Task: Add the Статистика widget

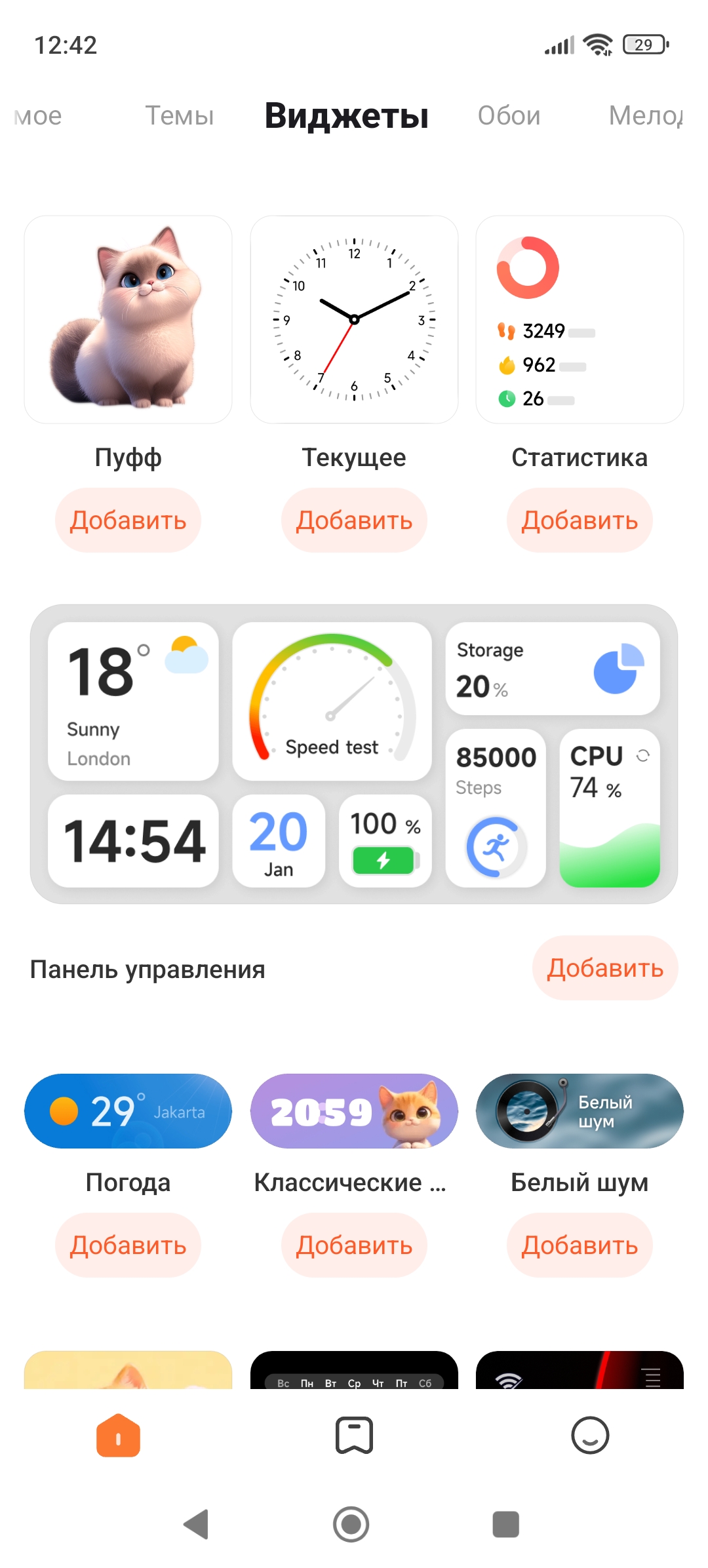Action: click(580, 520)
